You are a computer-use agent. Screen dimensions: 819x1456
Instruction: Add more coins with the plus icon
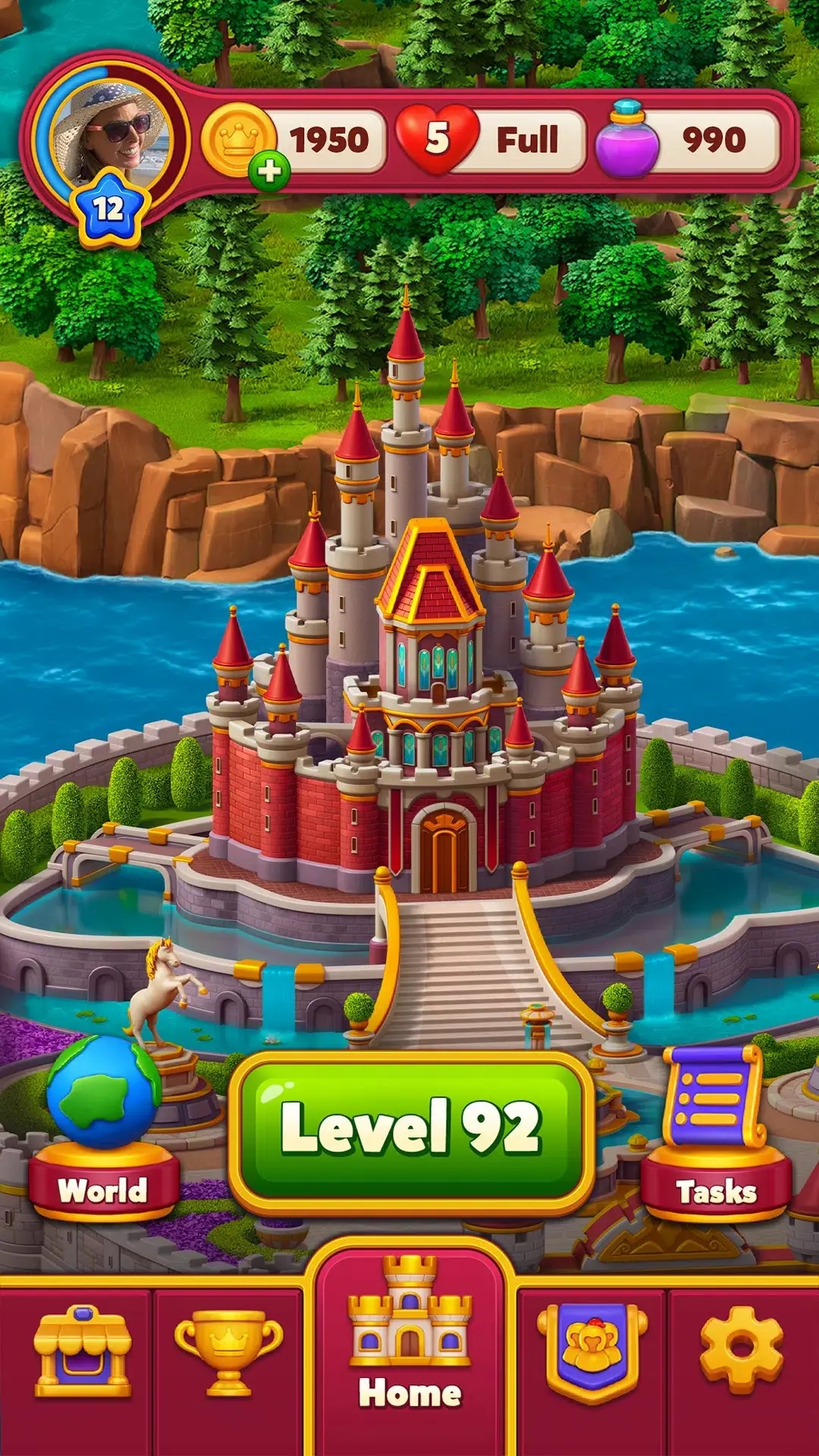[269, 171]
